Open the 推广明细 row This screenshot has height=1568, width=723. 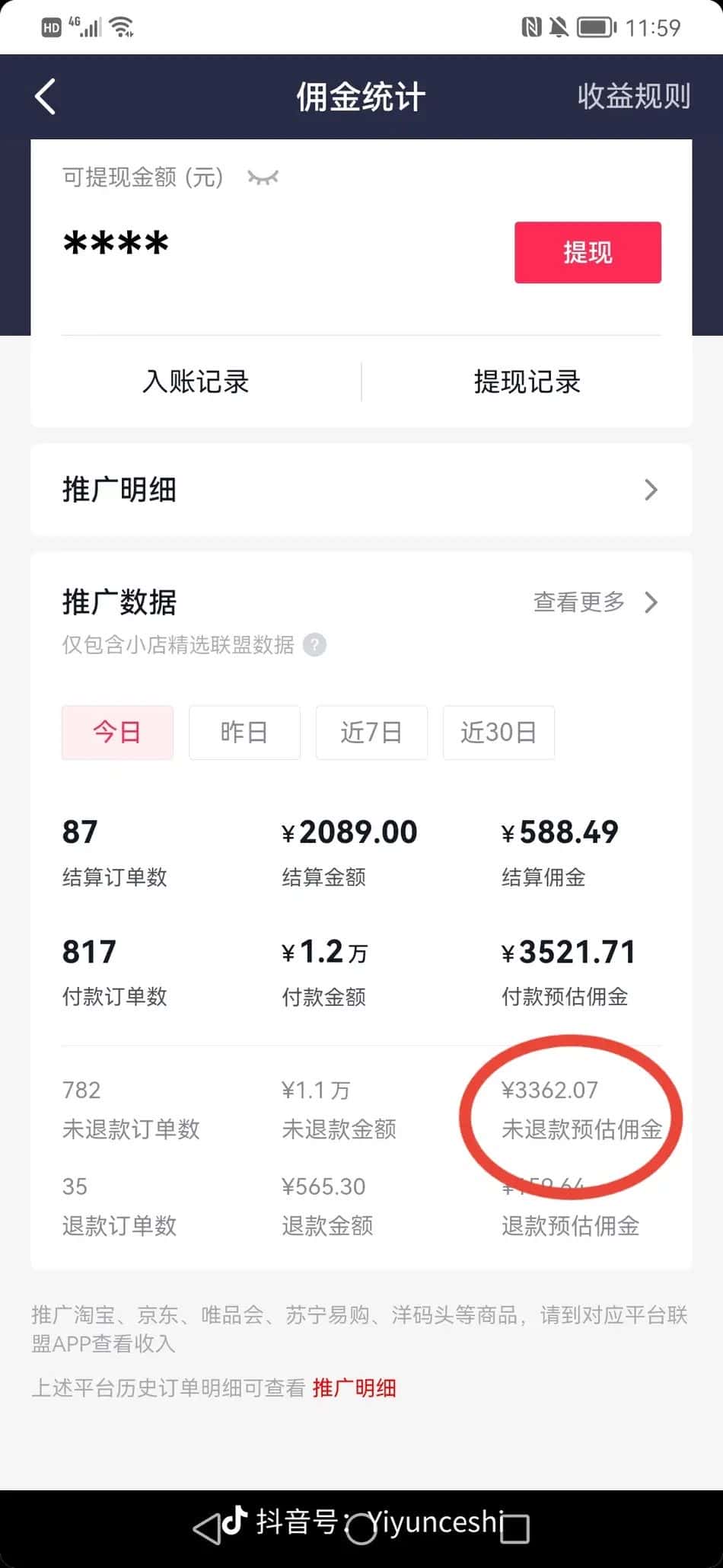pos(361,490)
